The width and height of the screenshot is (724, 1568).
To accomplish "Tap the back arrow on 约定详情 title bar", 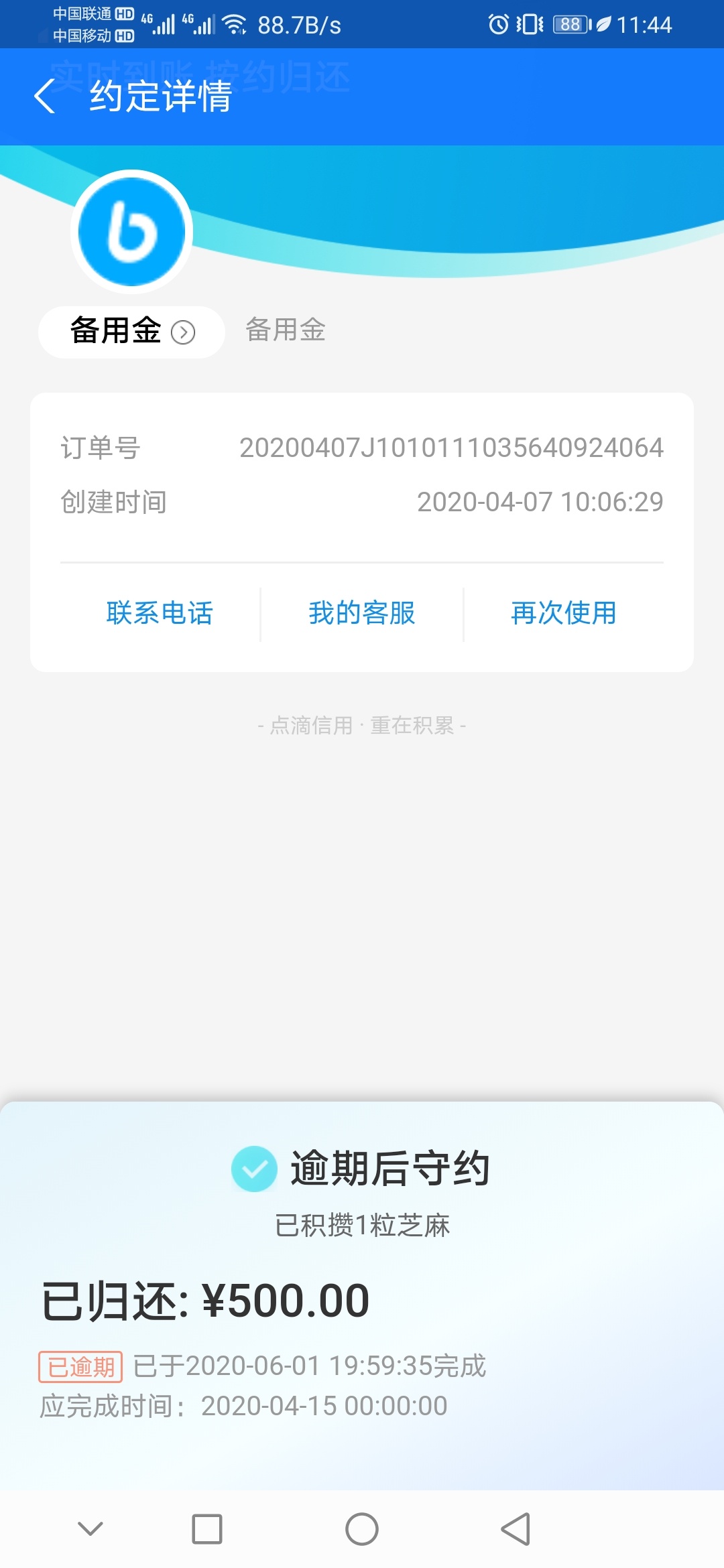I will tap(45, 97).
